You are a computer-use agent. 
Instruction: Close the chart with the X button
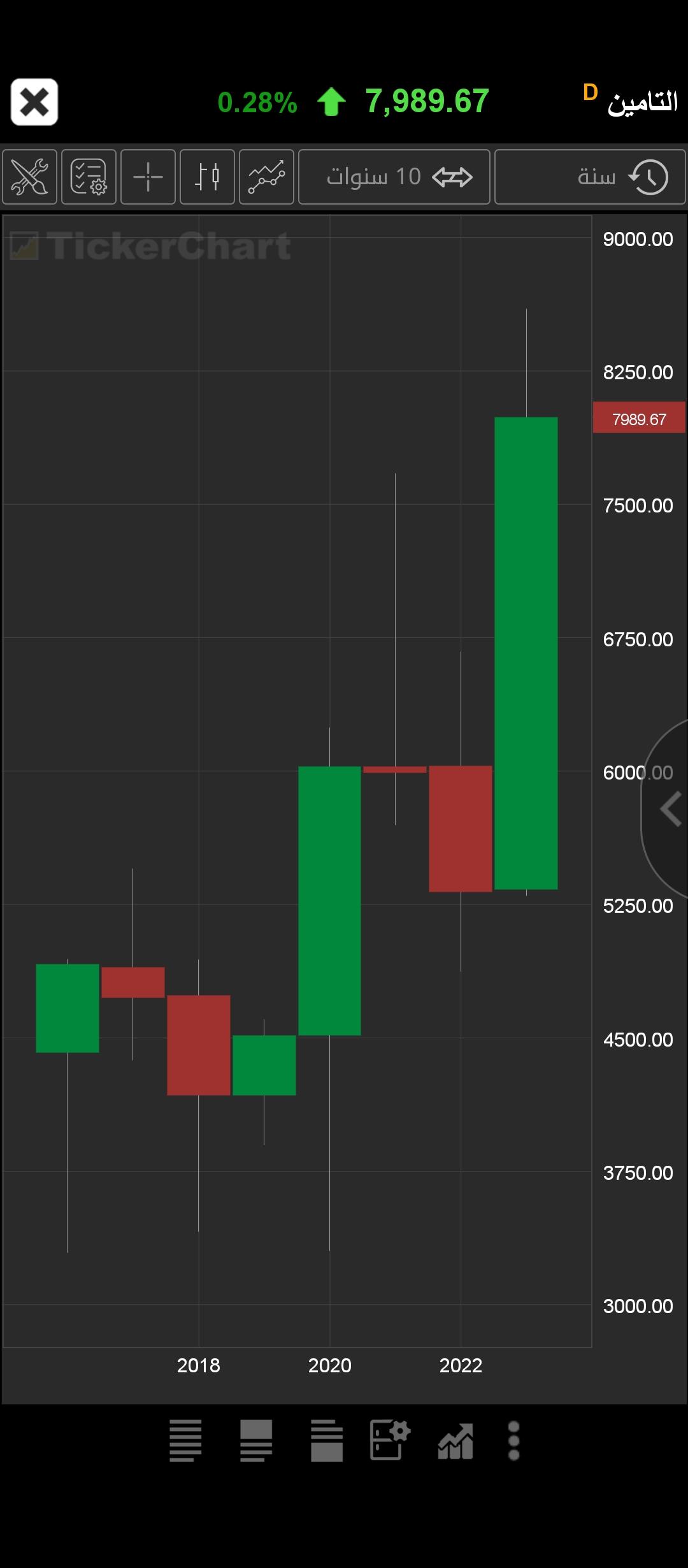(x=34, y=102)
